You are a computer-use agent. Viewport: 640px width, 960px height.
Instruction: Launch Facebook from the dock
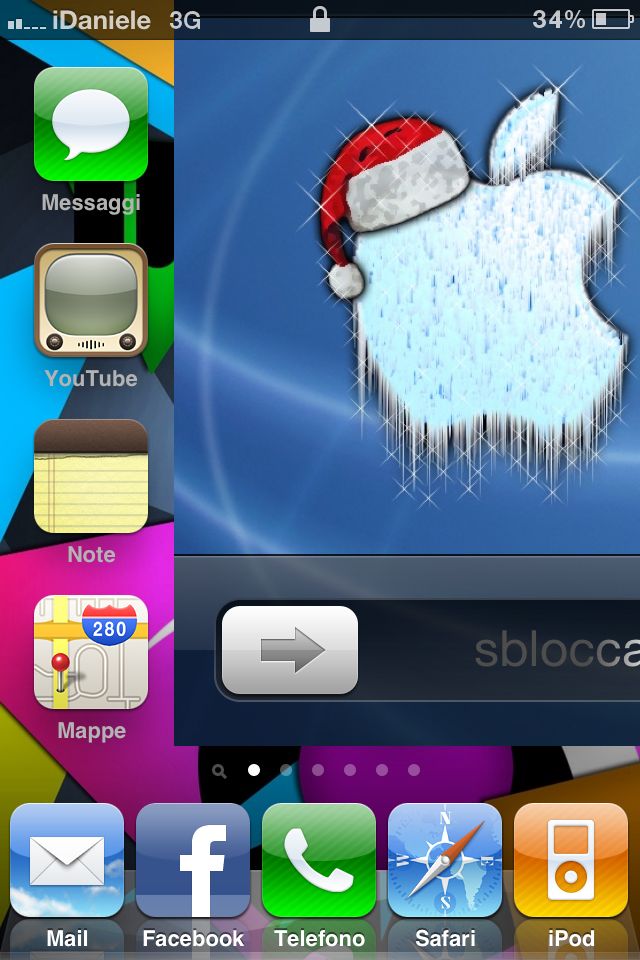pyautogui.click(x=193, y=860)
